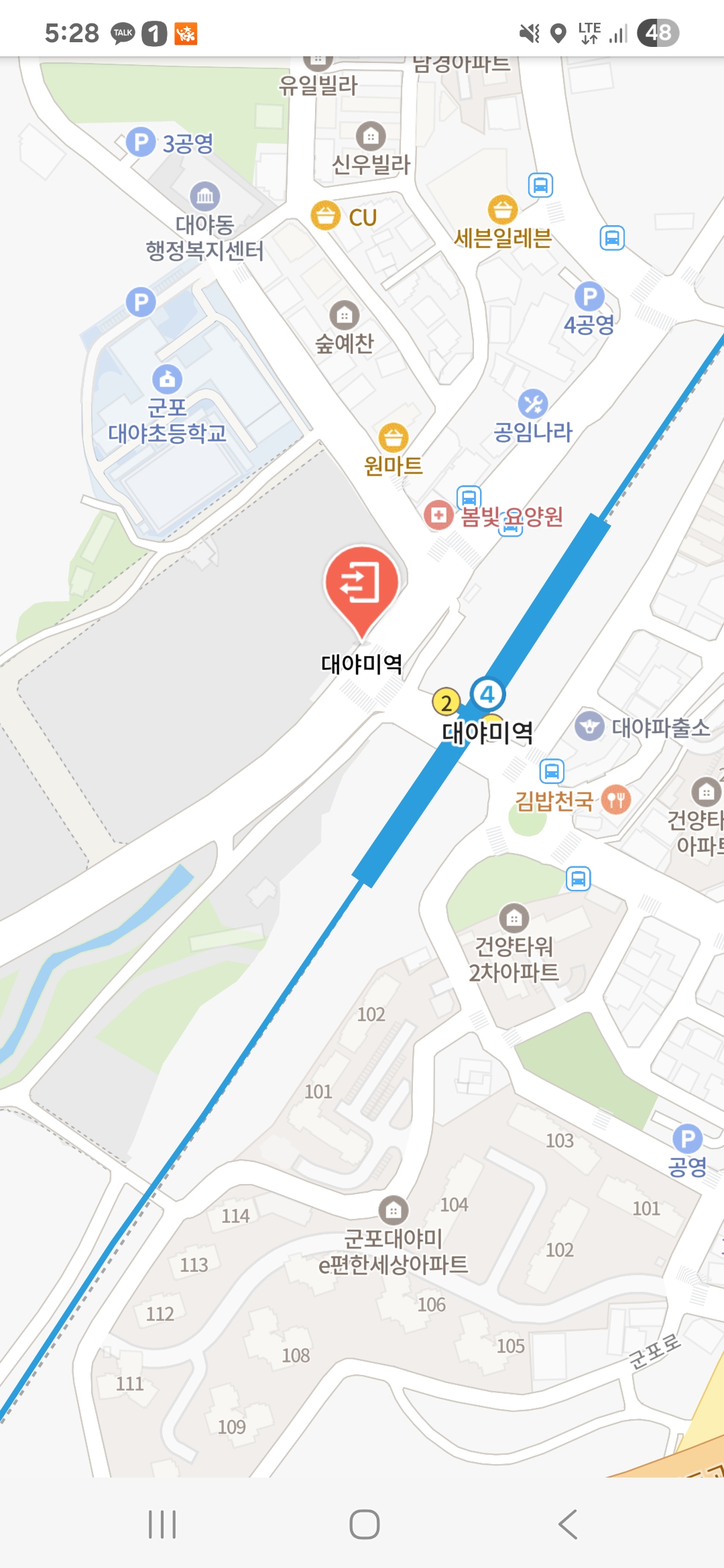Tap the 원마트 shop marker
Viewport: 724px width, 1568px height.
pos(393,438)
